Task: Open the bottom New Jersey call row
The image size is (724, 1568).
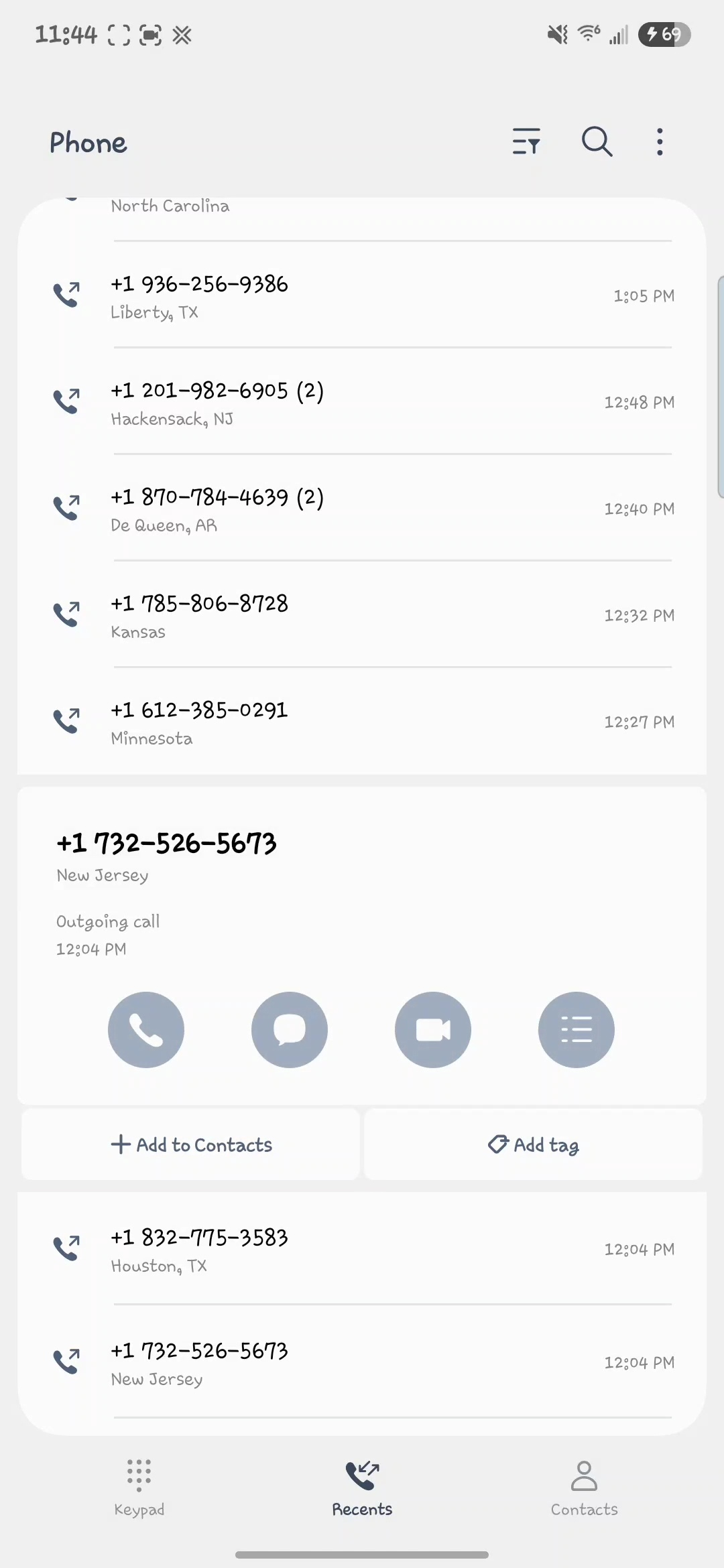Action: (x=362, y=1362)
